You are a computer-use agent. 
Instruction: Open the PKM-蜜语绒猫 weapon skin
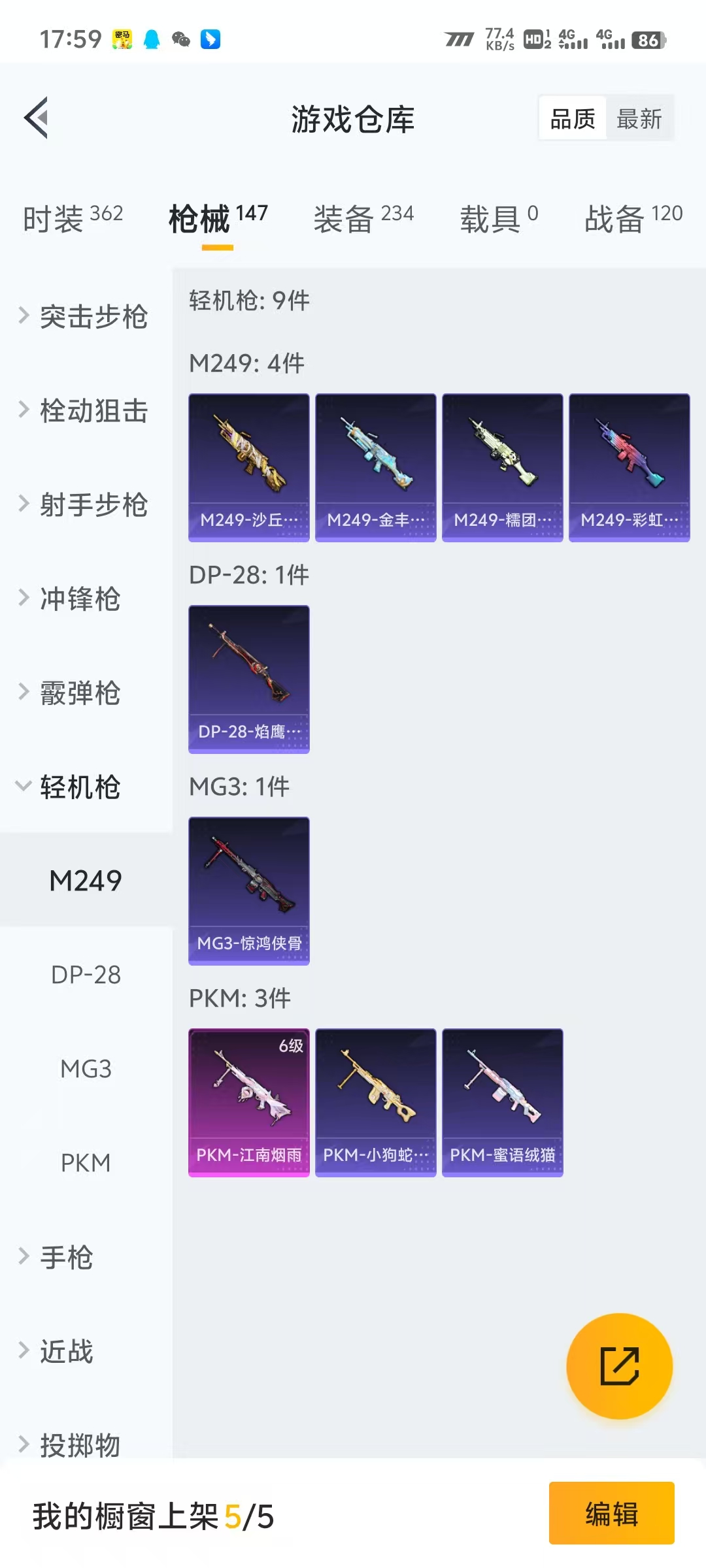click(502, 1102)
